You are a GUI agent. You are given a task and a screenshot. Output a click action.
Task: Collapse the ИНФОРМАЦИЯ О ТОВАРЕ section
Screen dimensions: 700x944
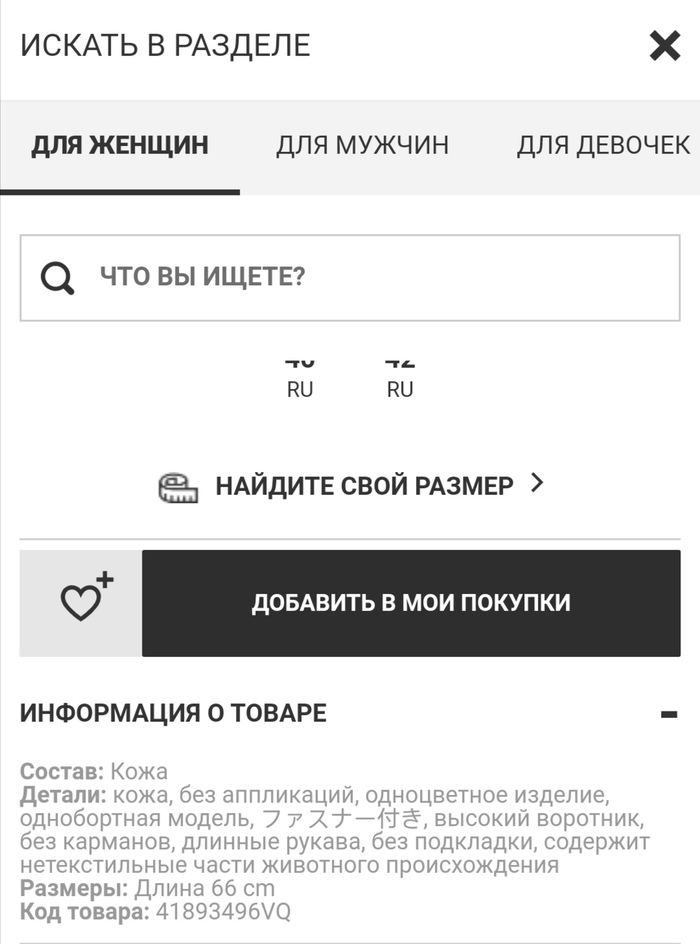(x=669, y=714)
